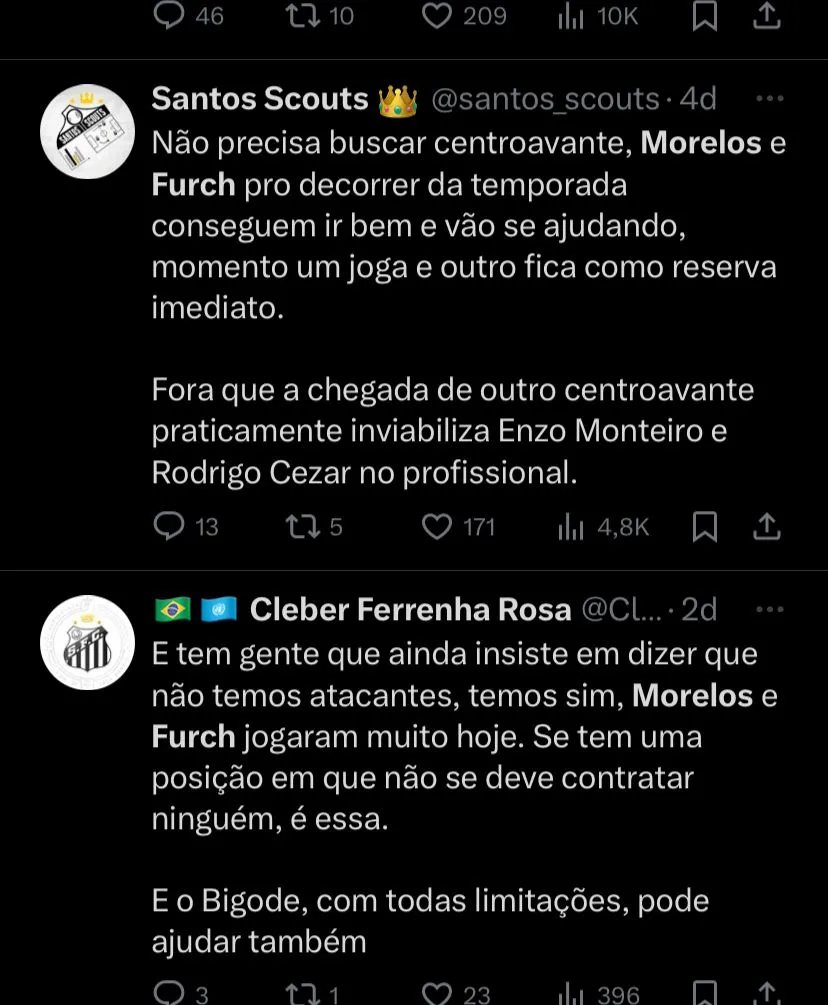Image resolution: width=828 pixels, height=1005 pixels.
Task: Share the Santos Scouts post
Action: pyautogui.click(x=766, y=526)
